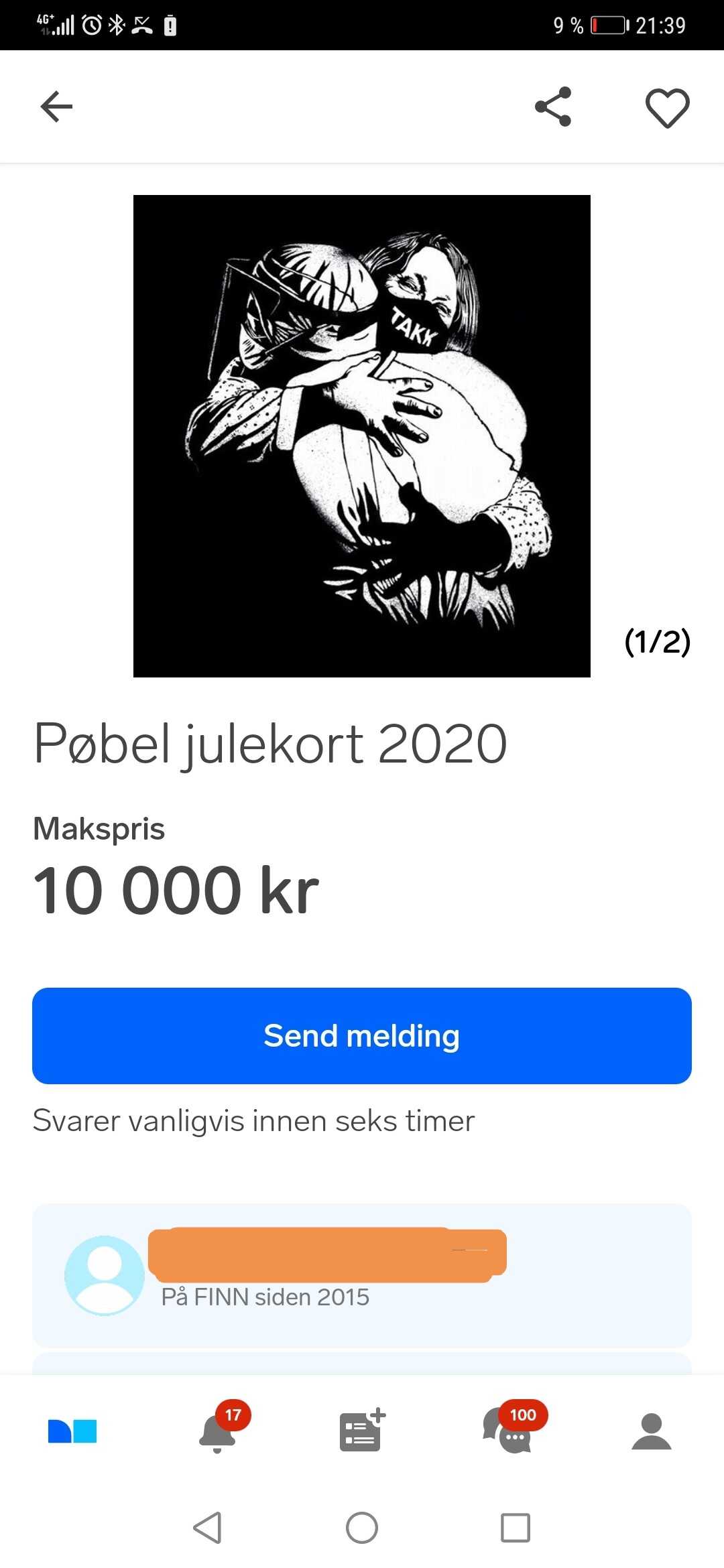Open the notifications bell tab
The width and height of the screenshot is (724, 1568).
tap(218, 1432)
